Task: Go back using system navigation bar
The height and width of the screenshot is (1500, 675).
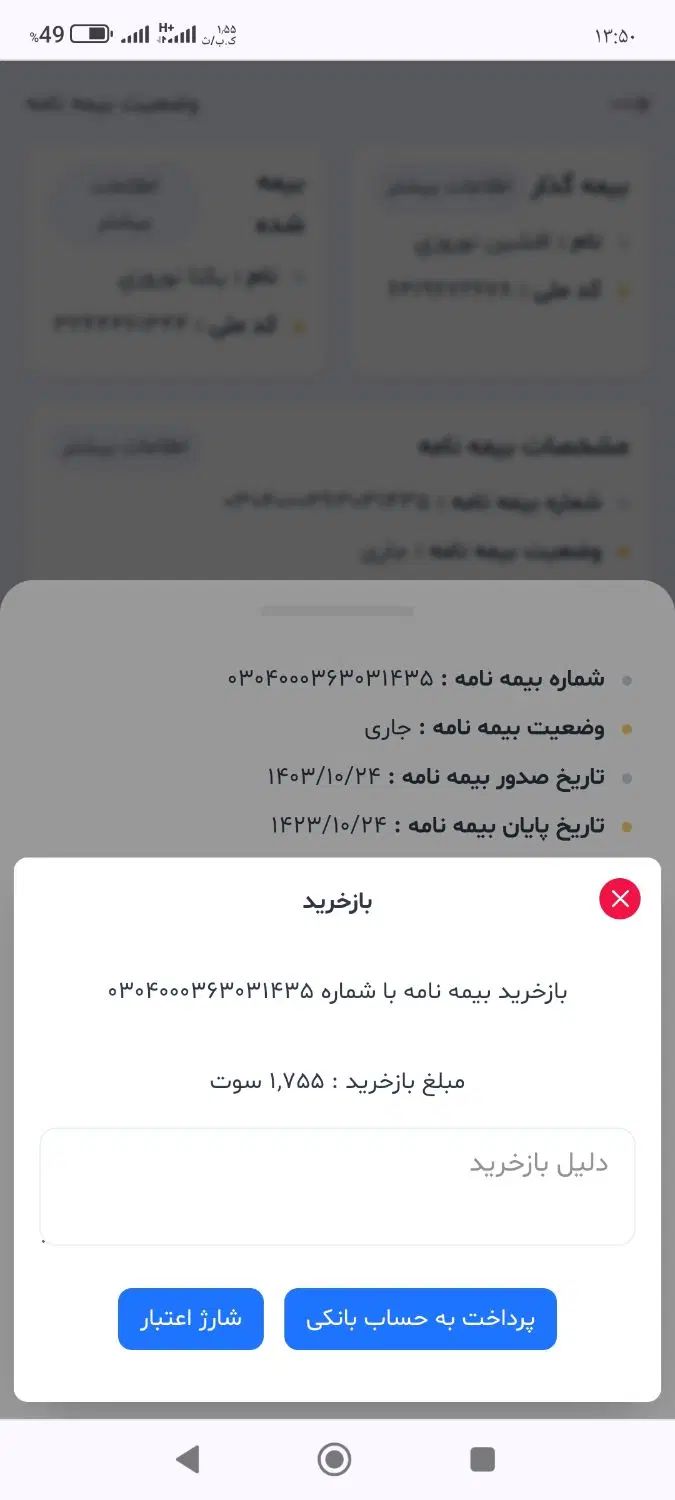Action: (x=187, y=1459)
